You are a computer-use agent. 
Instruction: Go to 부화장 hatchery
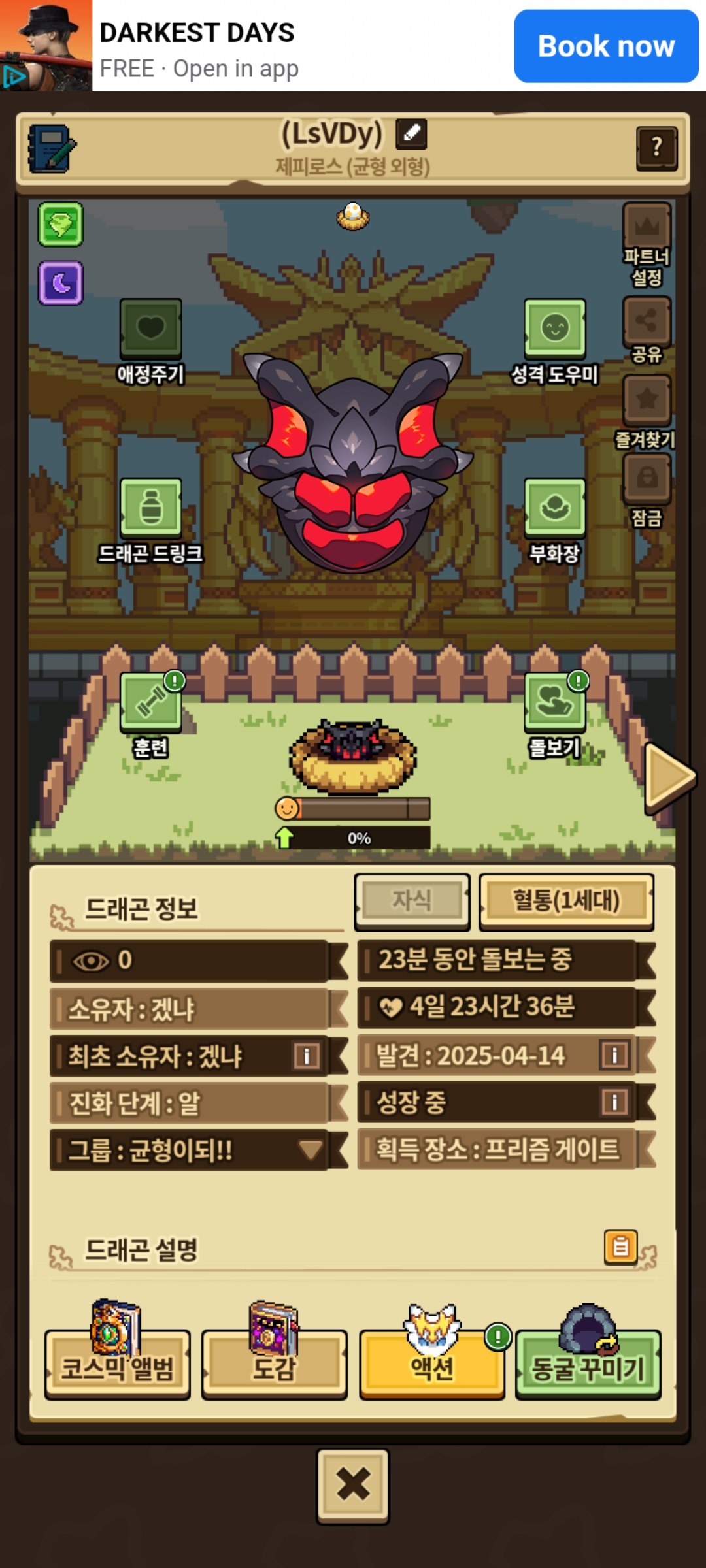click(554, 508)
